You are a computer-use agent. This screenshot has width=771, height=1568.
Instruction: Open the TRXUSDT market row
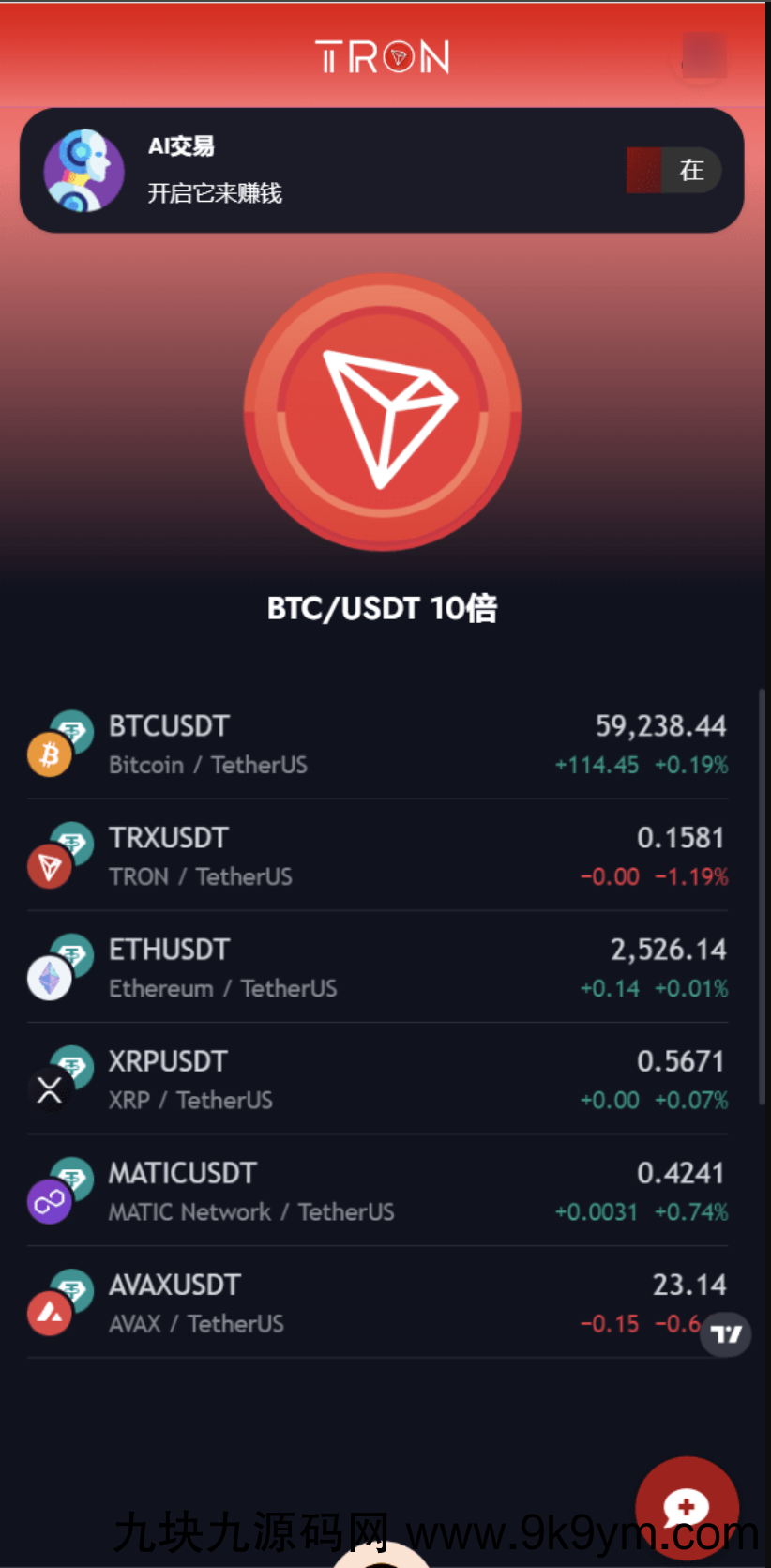tap(377, 856)
